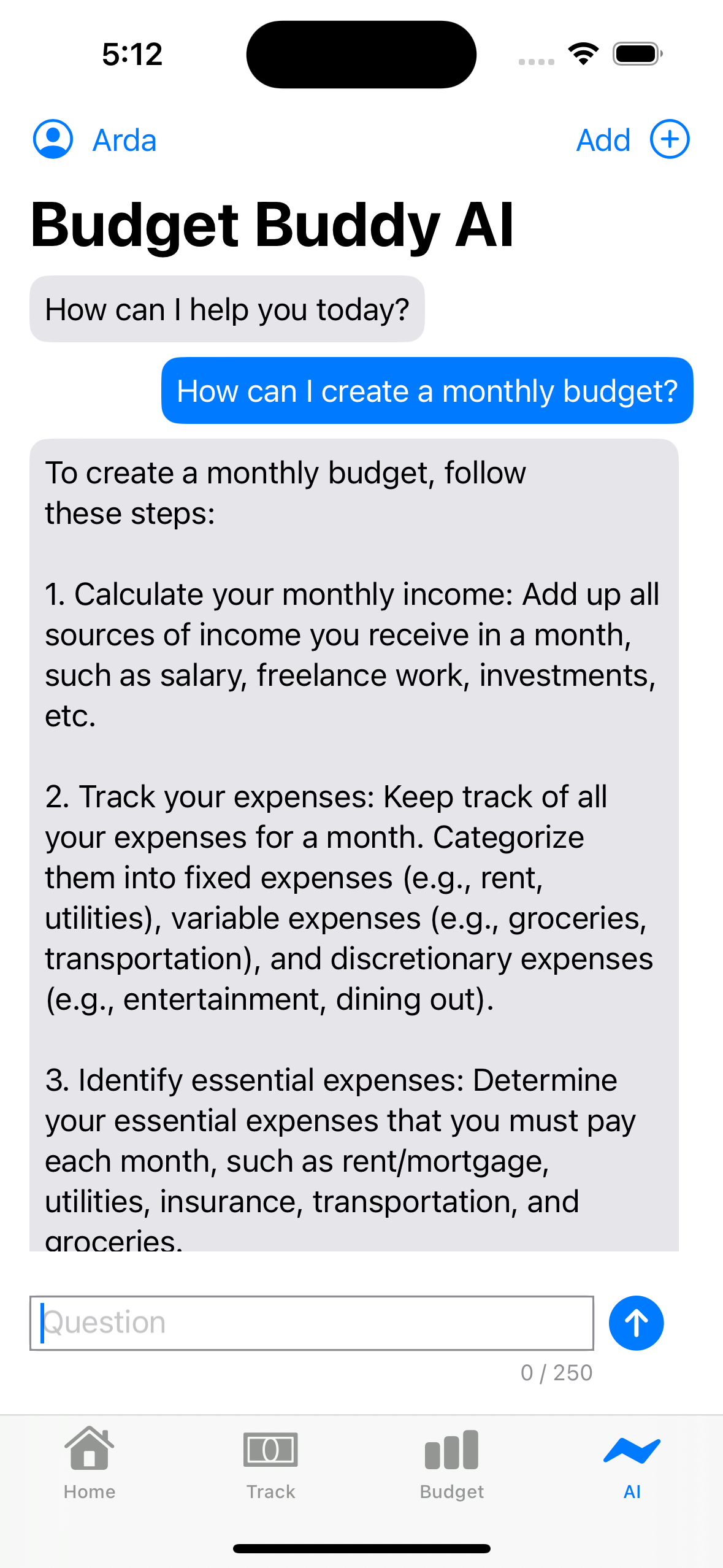Image resolution: width=723 pixels, height=1568 pixels.
Task: Focus the Question text field
Action: 312,1323
